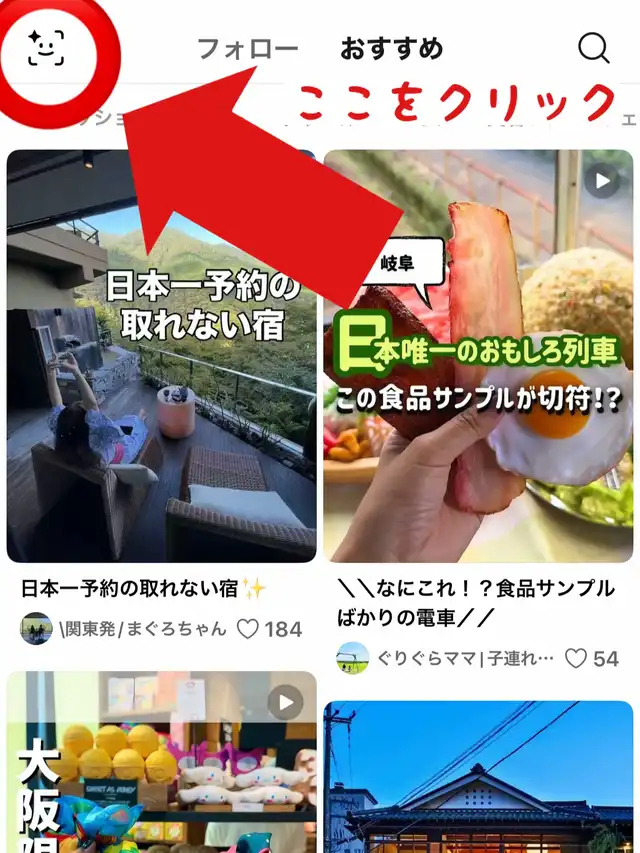This screenshot has height=853, width=640.
Task: View the profile of \関東発/まぐろちゃん
Action: tap(124, 629)
